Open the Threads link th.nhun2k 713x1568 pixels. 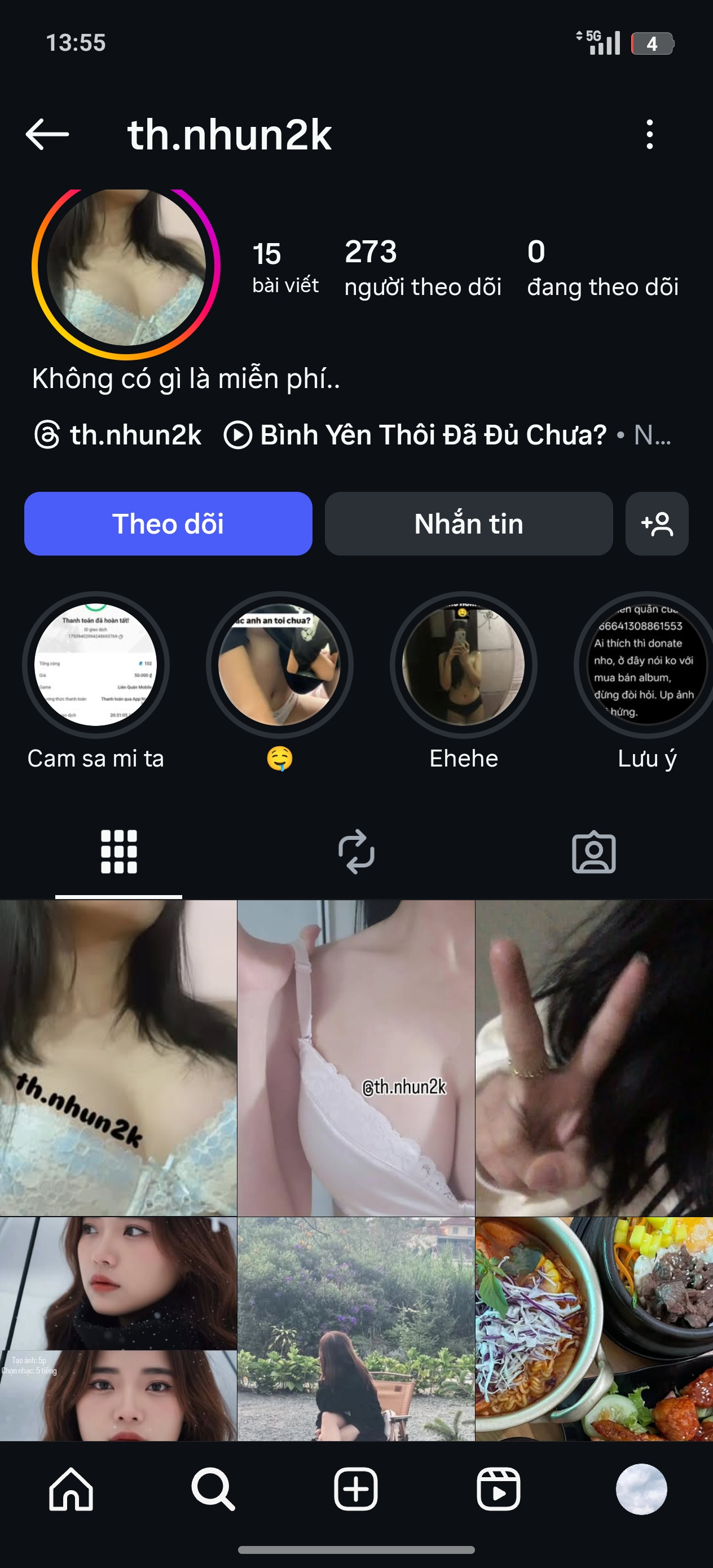pos(118,435)
